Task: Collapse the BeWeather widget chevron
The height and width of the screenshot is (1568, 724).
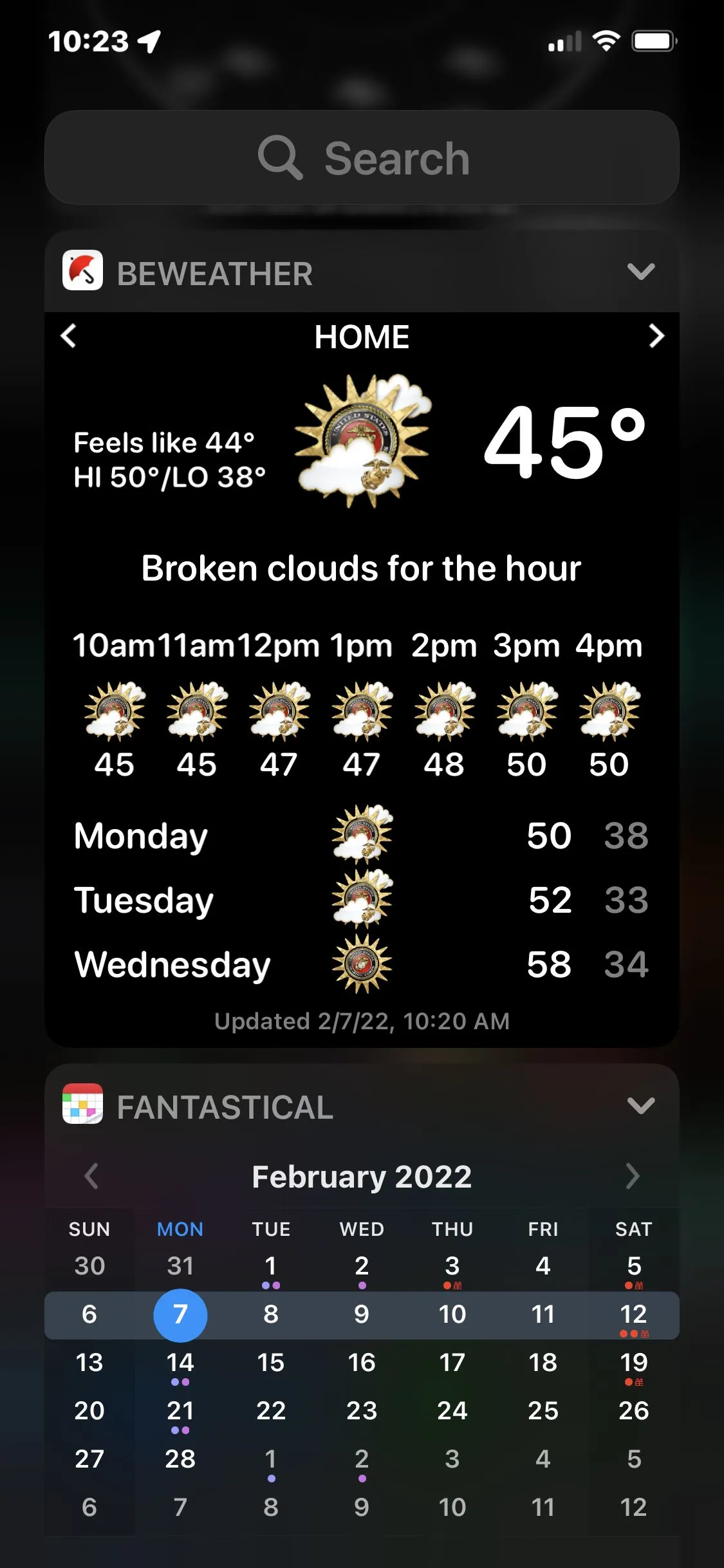Action: pyautogui.click(x=640, y=272)
